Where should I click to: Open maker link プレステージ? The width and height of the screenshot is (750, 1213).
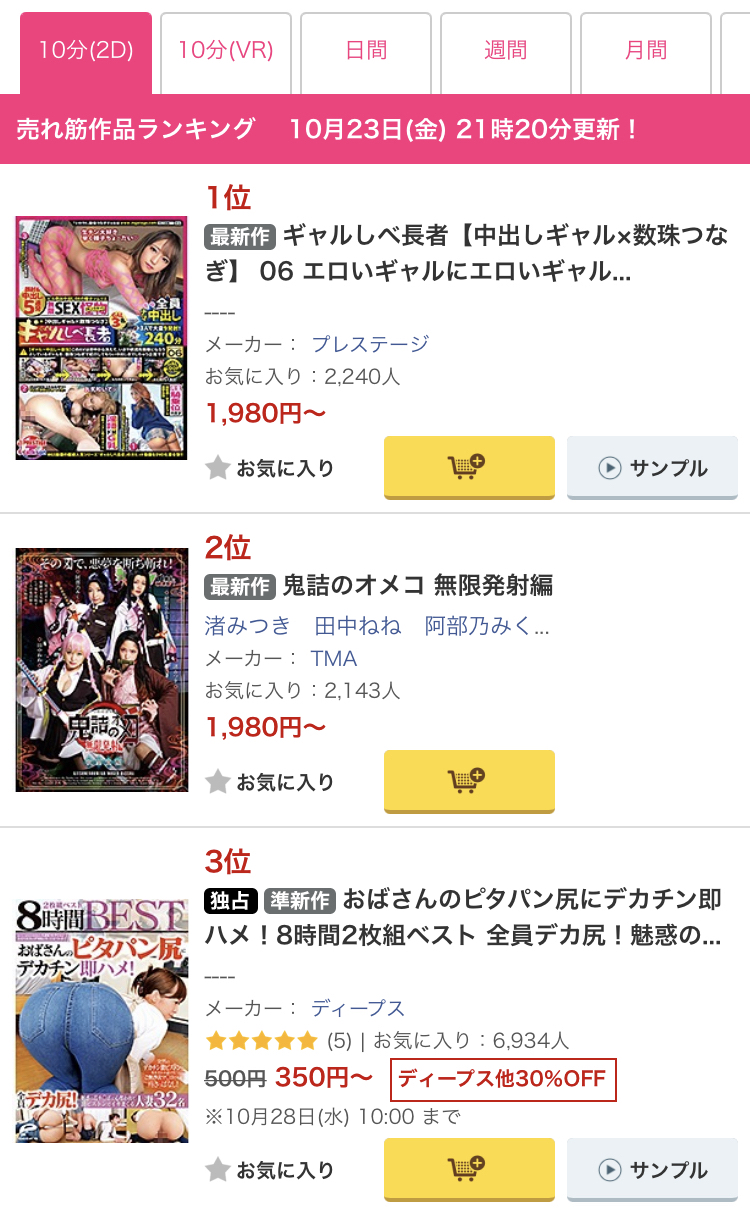point(370,344)
